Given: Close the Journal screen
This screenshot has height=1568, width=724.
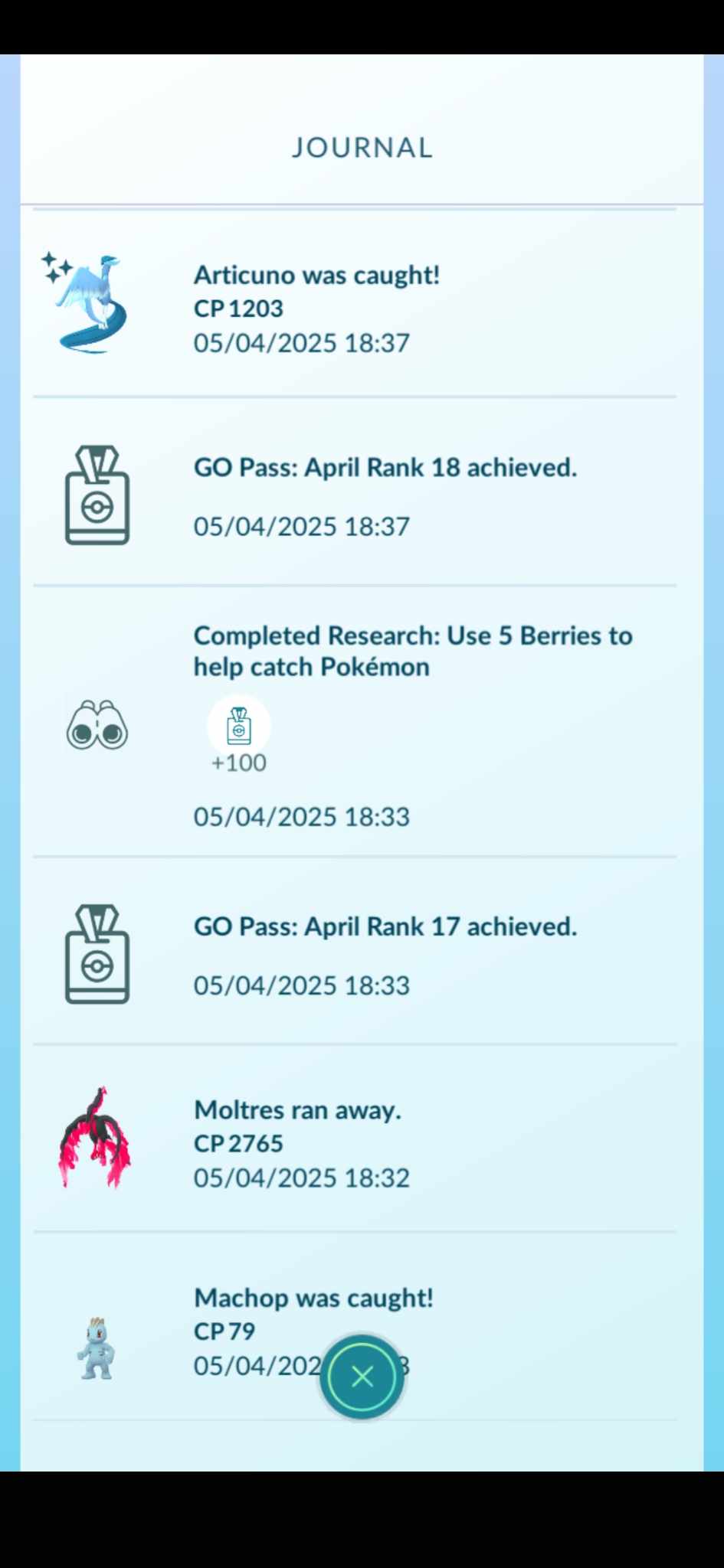Looking at the screenshot, I should tap(362, 1377).
